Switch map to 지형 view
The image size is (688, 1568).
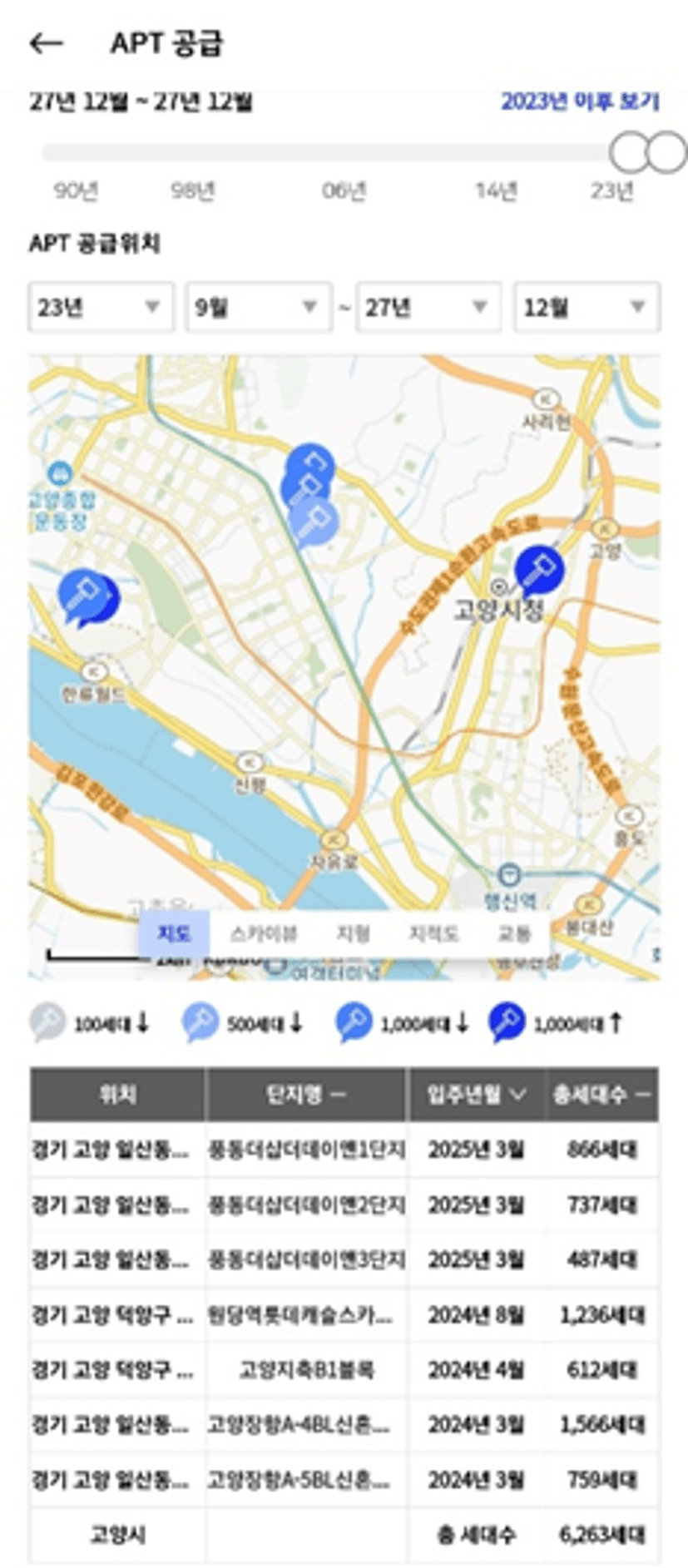pyautogui.click(x=353, y=933)
